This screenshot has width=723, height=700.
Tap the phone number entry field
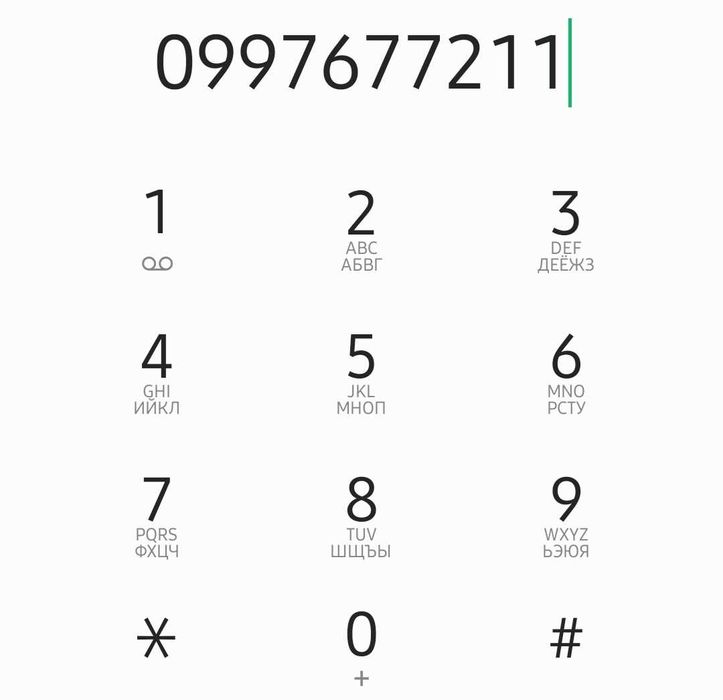coord(361,62)
